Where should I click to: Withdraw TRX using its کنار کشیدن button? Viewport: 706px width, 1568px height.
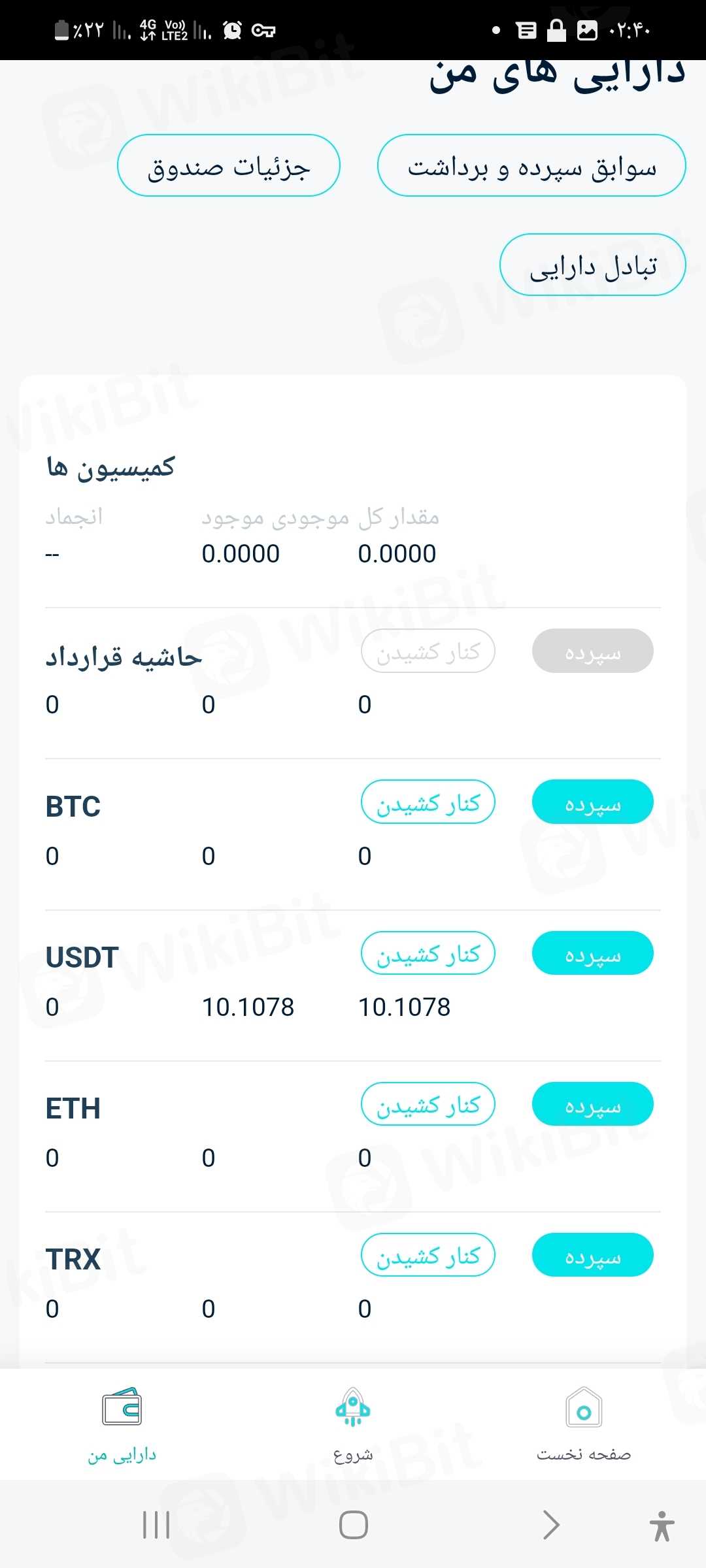[x=428, y=1255]
